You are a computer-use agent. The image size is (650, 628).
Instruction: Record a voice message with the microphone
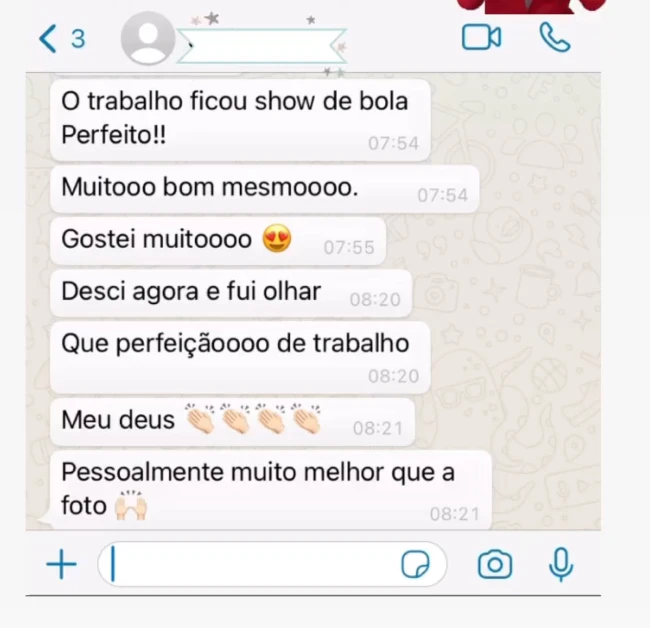(x=562, y=565)
